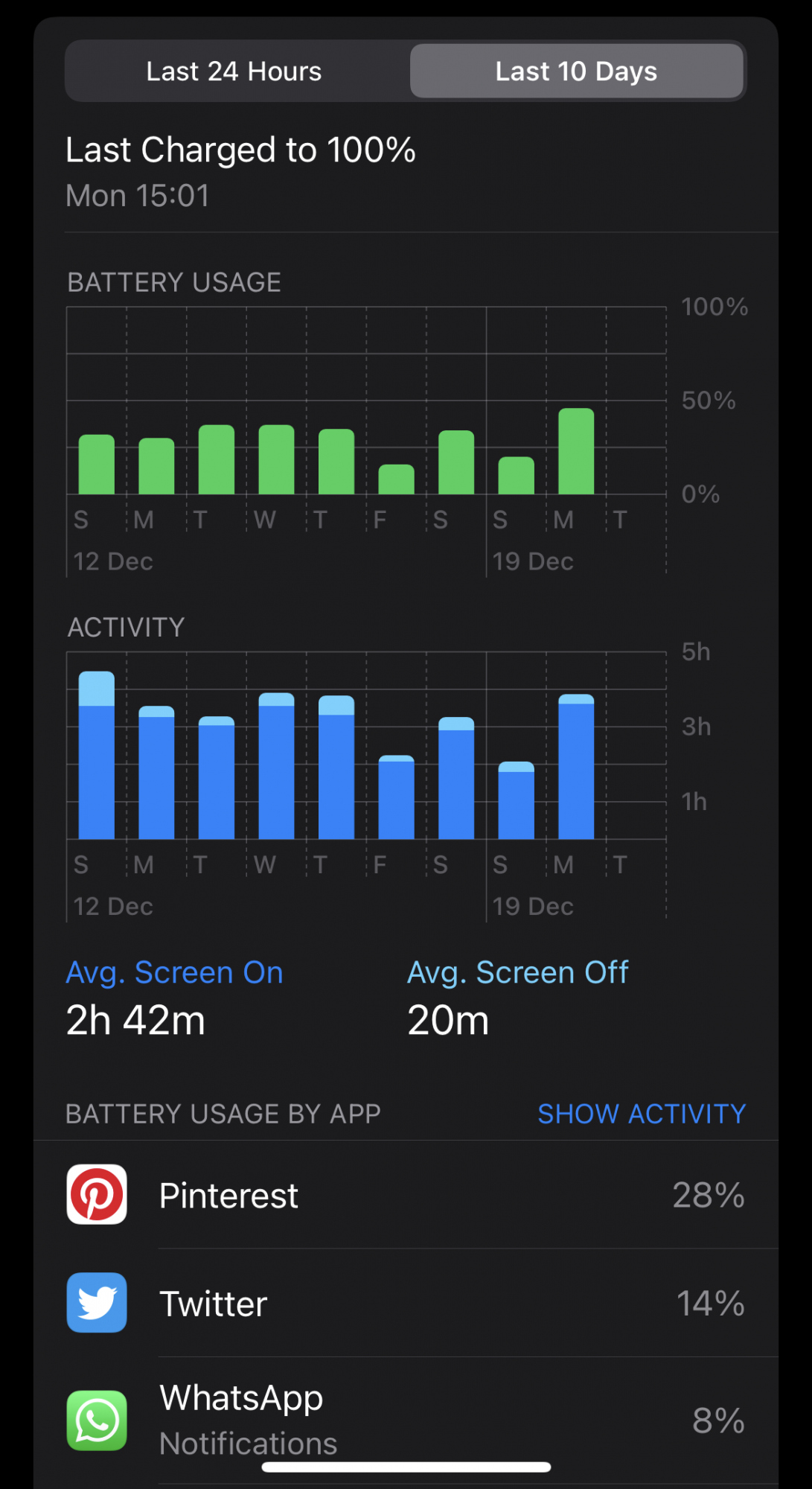Open Twitter battery usage row

point(406,1304)
